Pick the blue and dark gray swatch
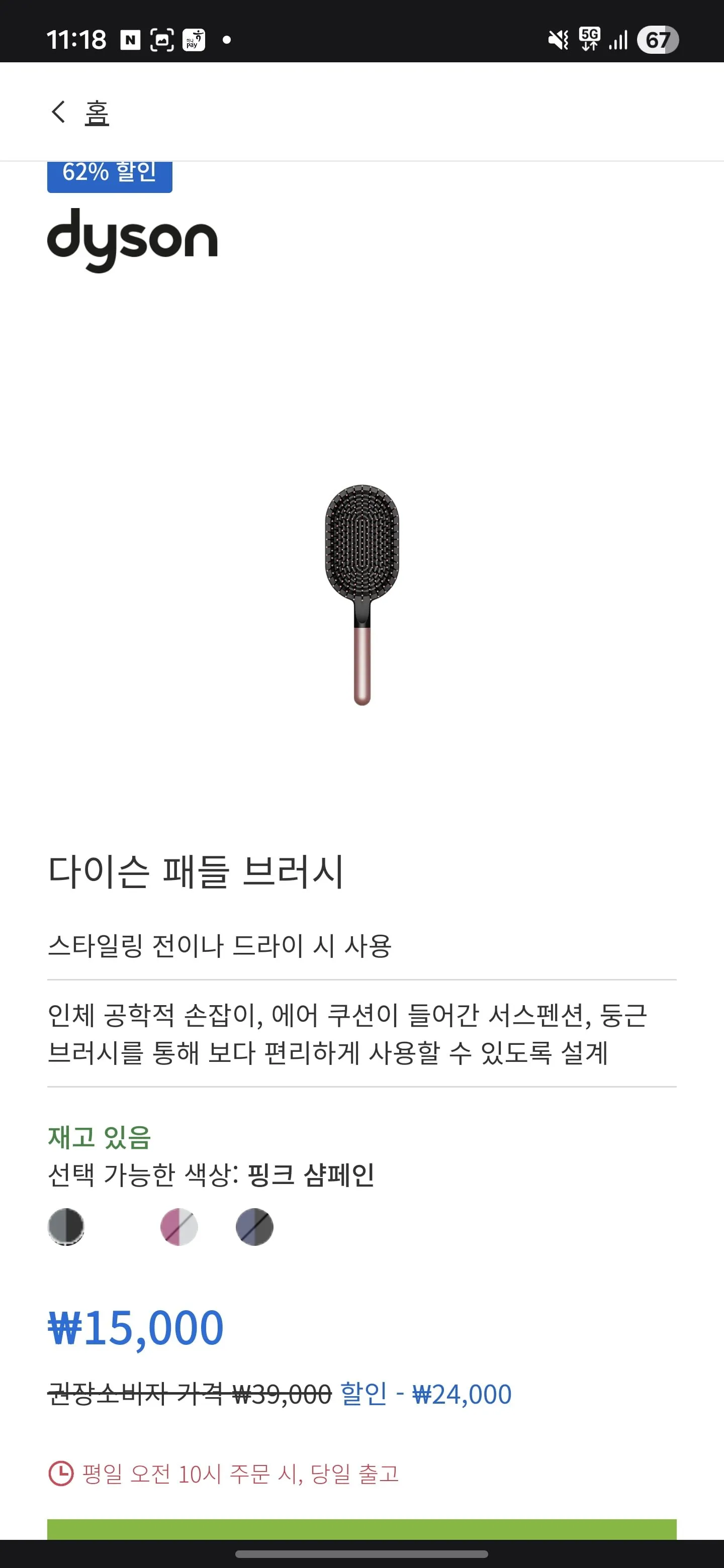 (254, 1227)
